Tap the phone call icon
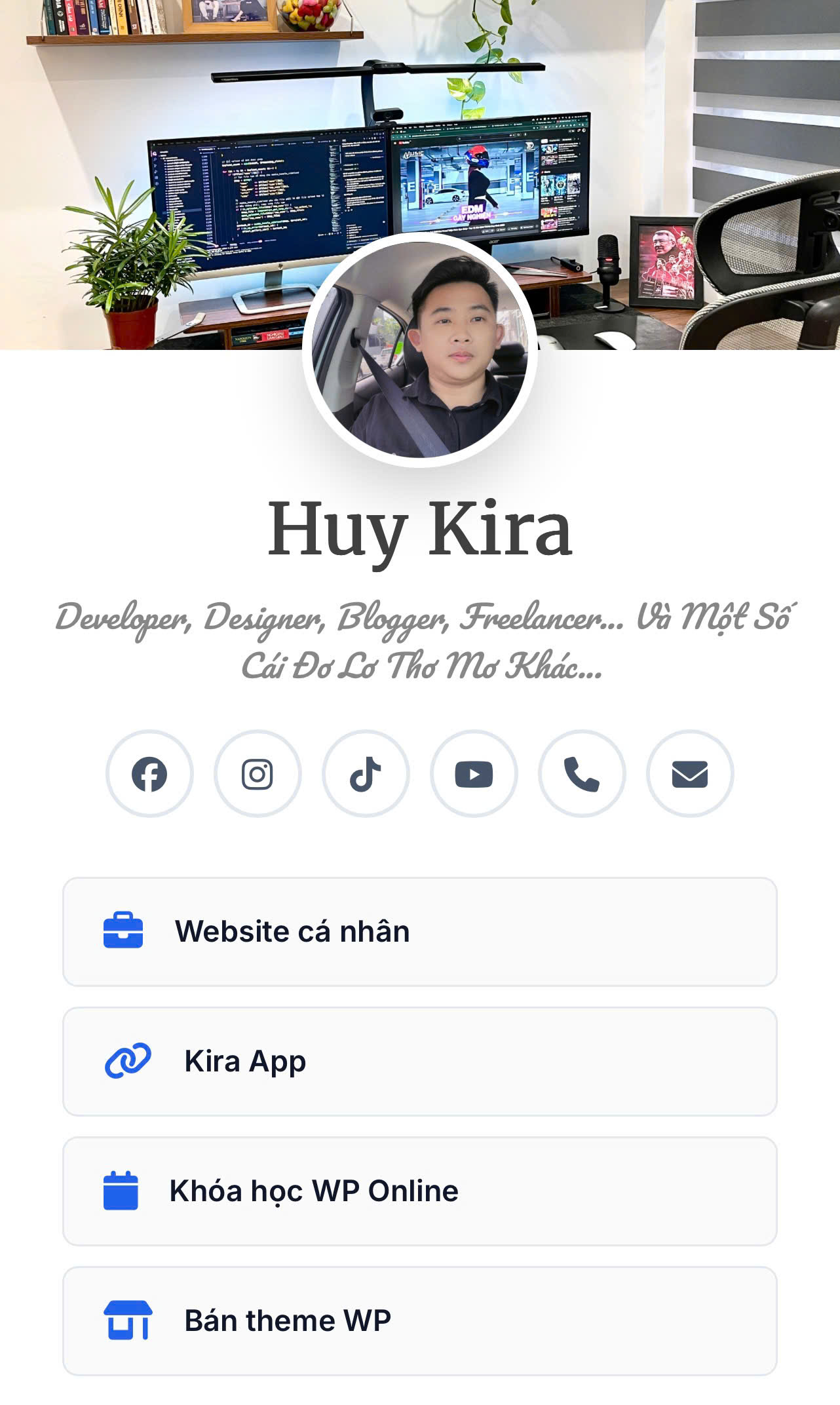This screenshot has width=840, height=1405. coord(582,774)
